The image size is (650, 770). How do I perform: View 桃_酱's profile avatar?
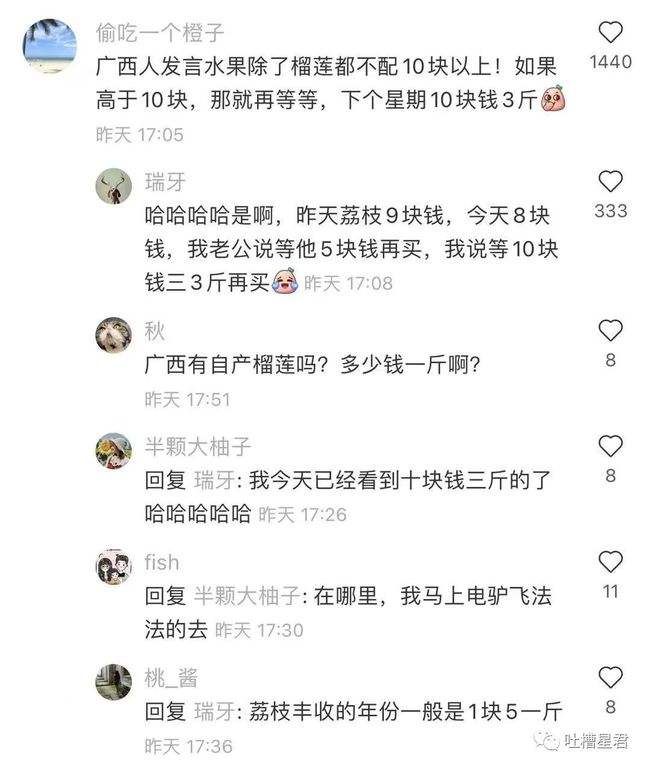pyautogui.click(x=114, y=682)
